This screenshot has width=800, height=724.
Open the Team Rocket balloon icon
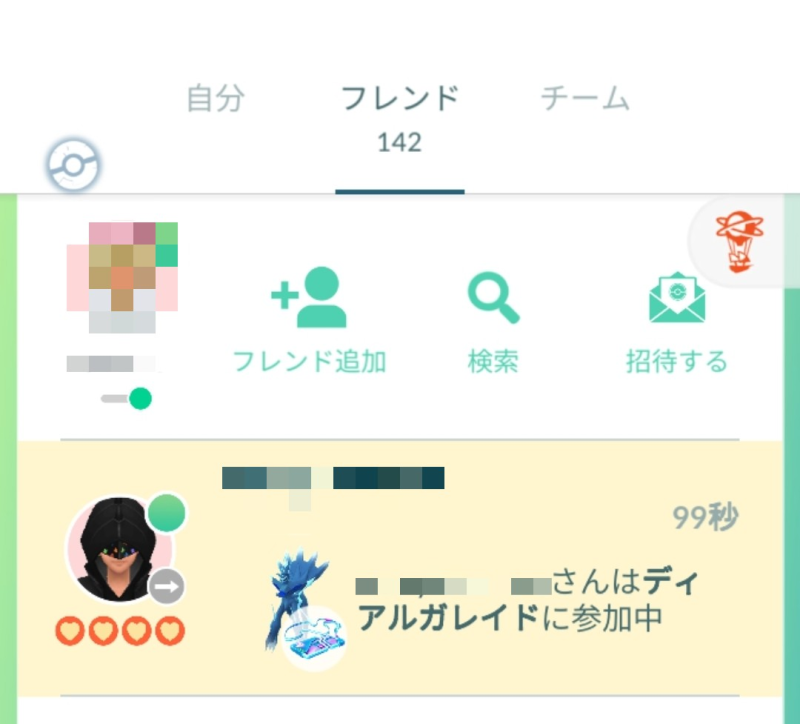pyautogui.click(x=740, y=242)
